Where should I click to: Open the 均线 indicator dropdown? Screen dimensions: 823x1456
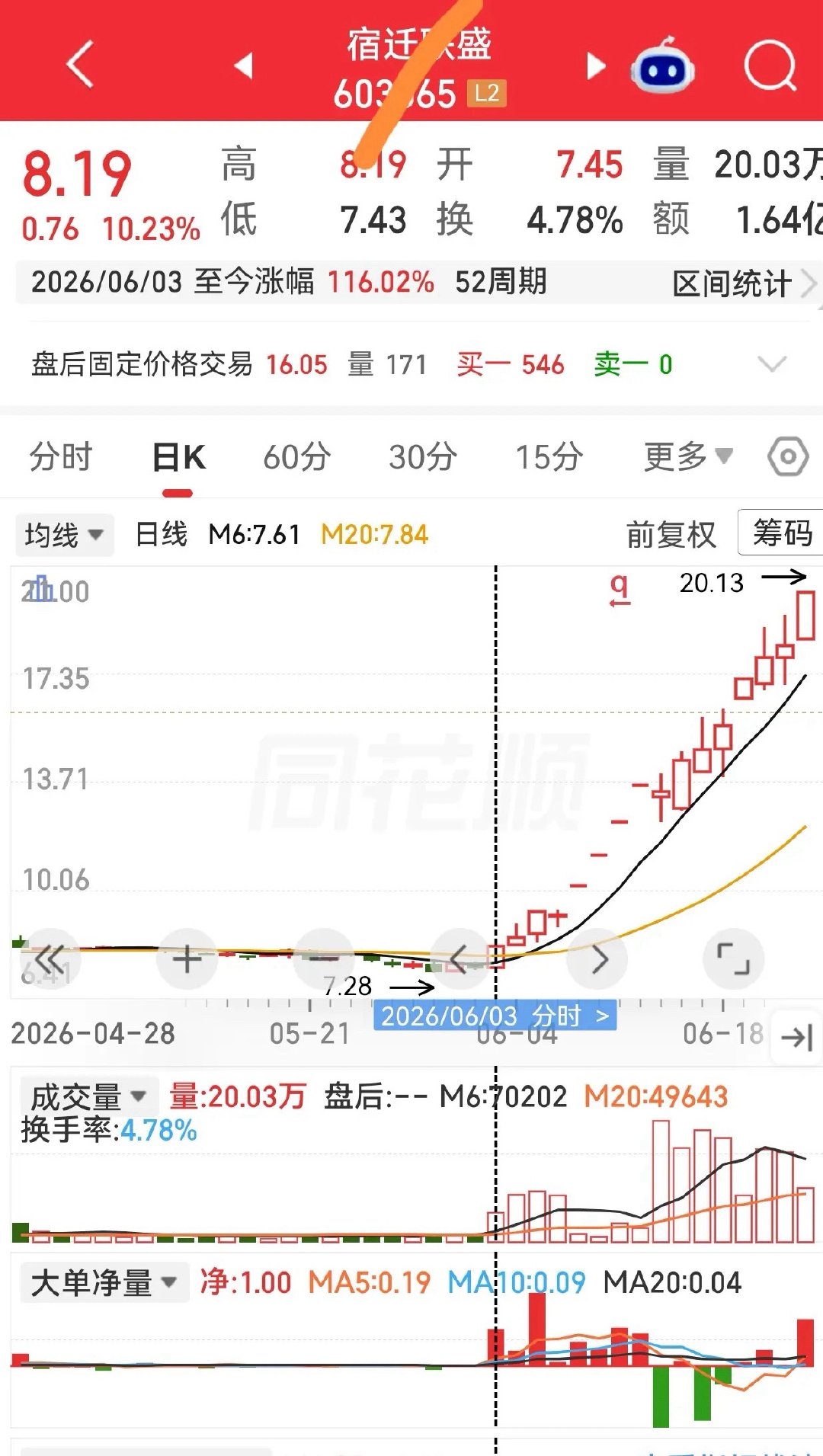[x=65, y=534]
